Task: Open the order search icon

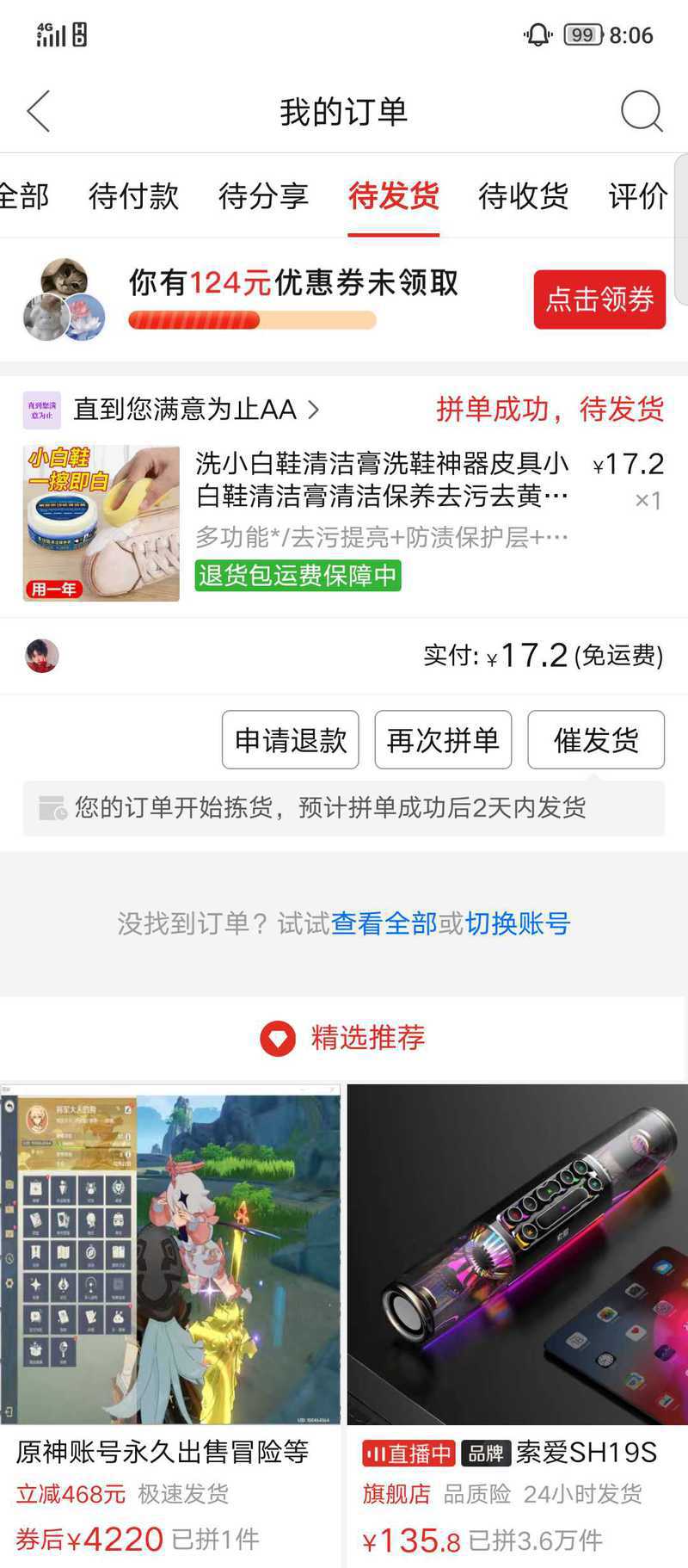Action: (x=641, y=112)
